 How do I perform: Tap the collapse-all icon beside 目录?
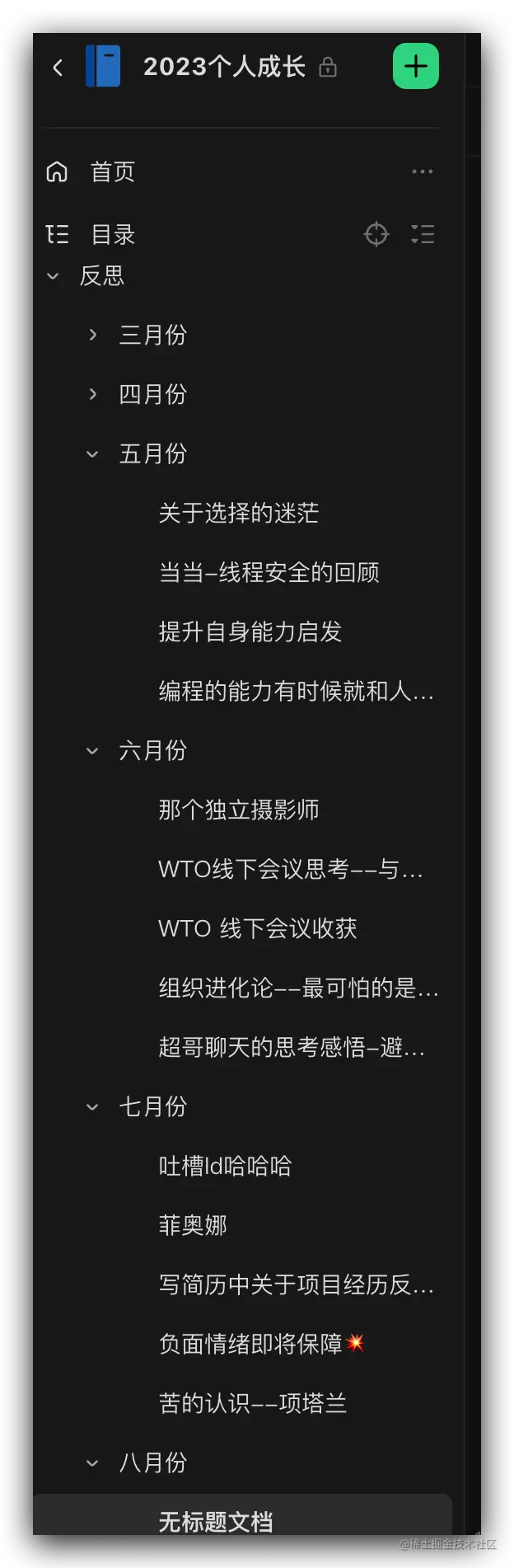423,234
